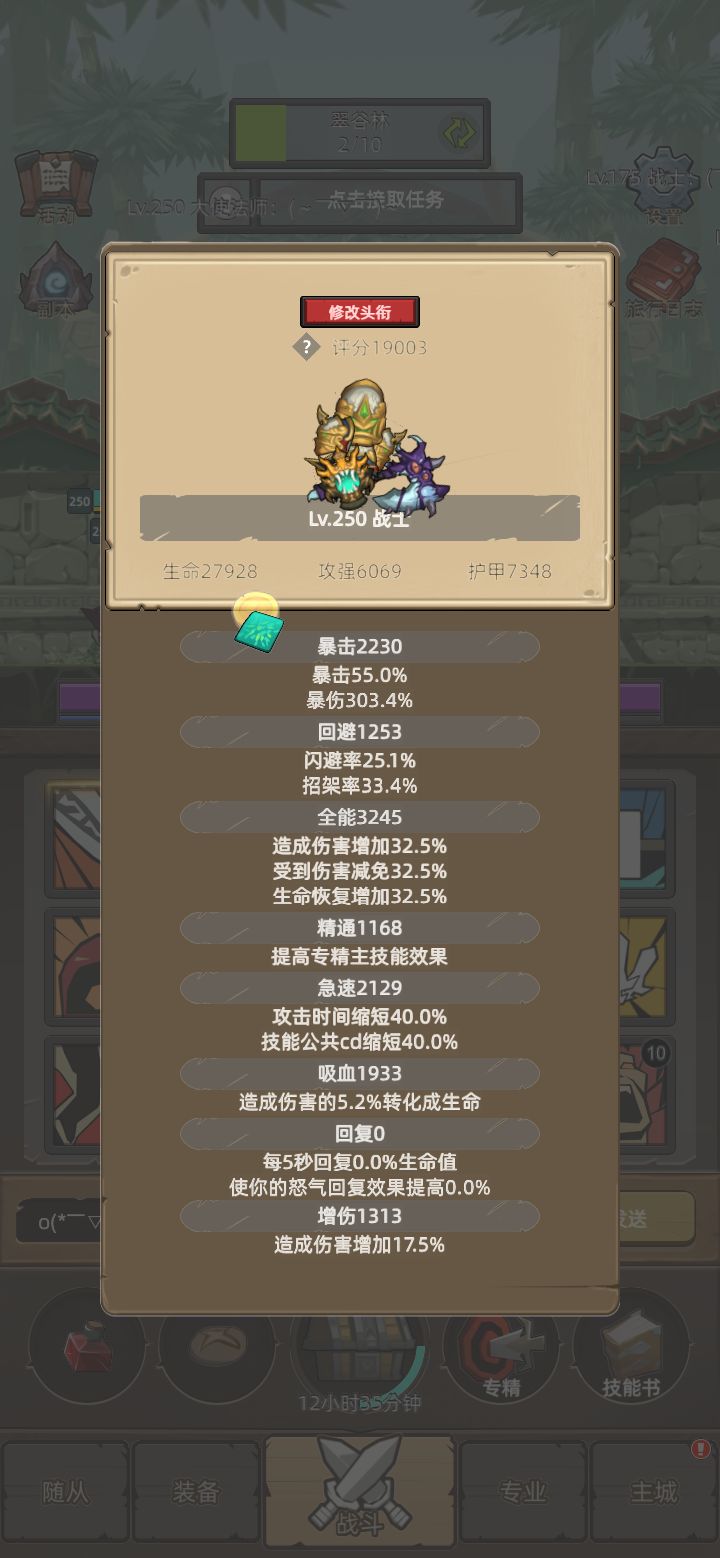This screenshot has height=1558, width=720.
Task: Expand the 吸血1933 stat bar
Action: coord(358,1074)
